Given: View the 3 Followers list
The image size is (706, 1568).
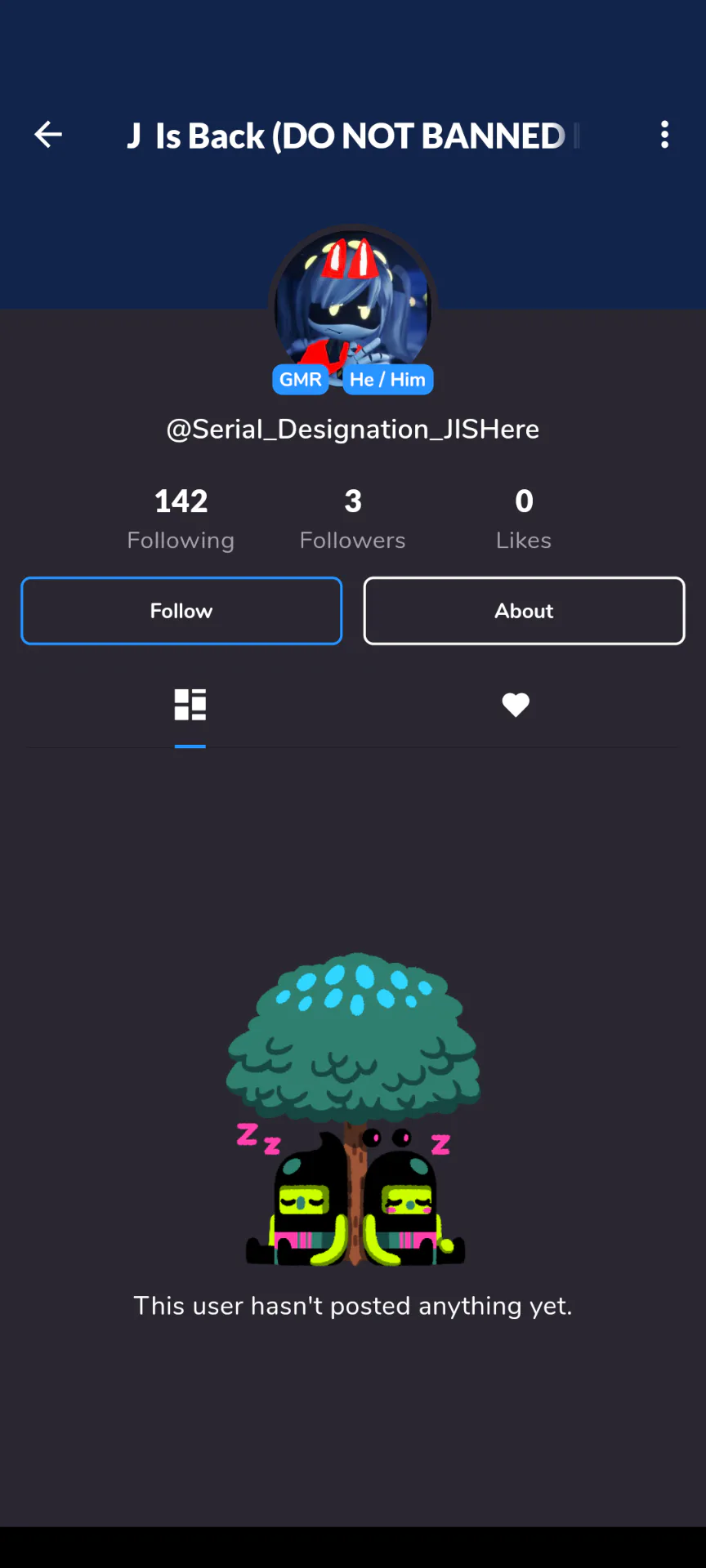Looking at the screenshot, I should pos(352,519).
